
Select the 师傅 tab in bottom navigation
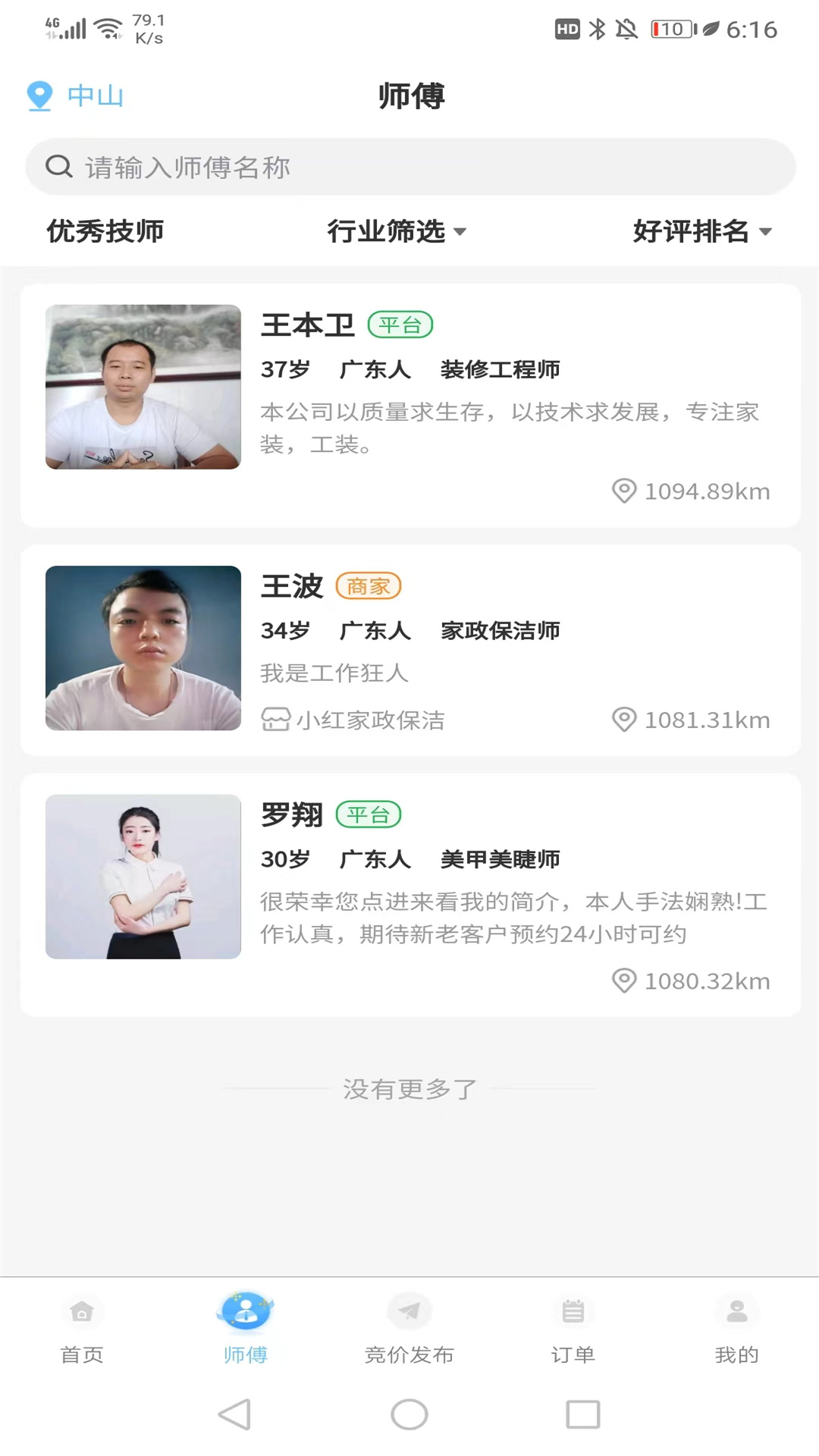coord(246,1327)
